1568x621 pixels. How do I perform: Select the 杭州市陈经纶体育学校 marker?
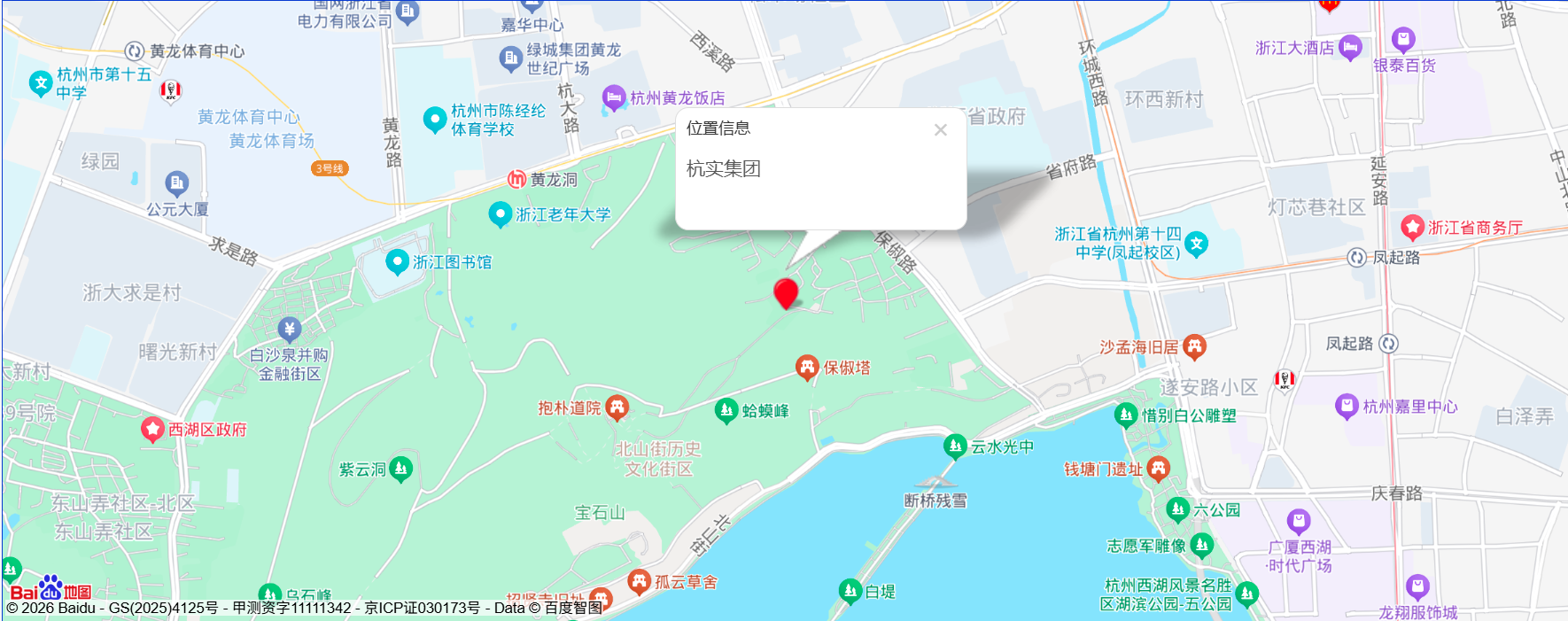[434, 119]
